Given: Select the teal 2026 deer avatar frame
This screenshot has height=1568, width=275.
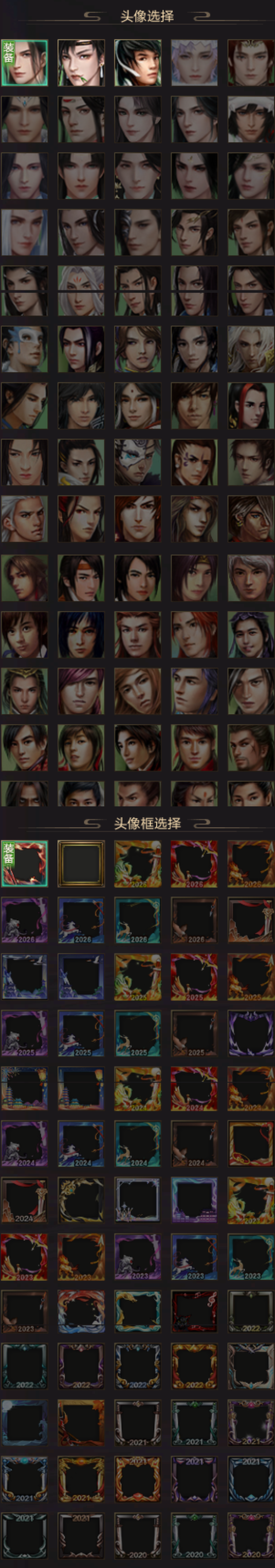Looking at the screenshot, I should [138, 921].
